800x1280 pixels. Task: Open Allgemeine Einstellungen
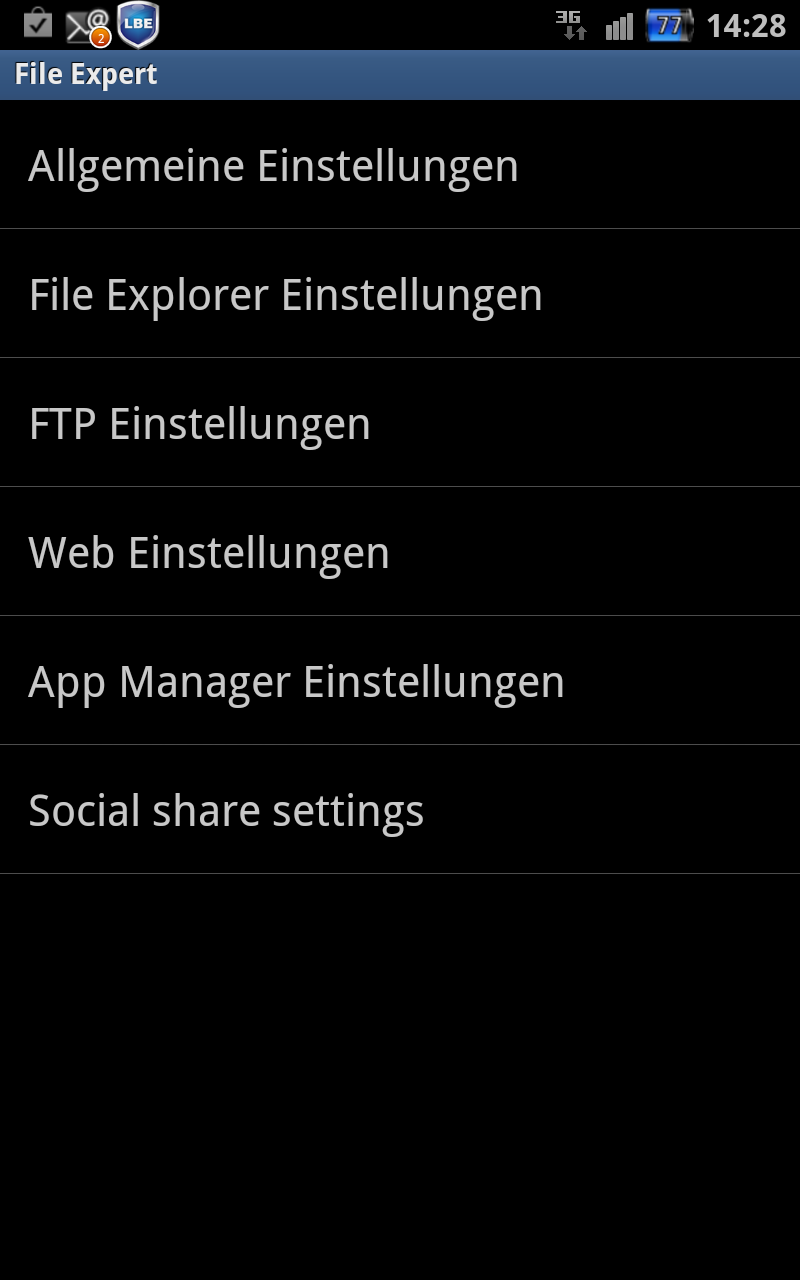[x=400, y=165]
